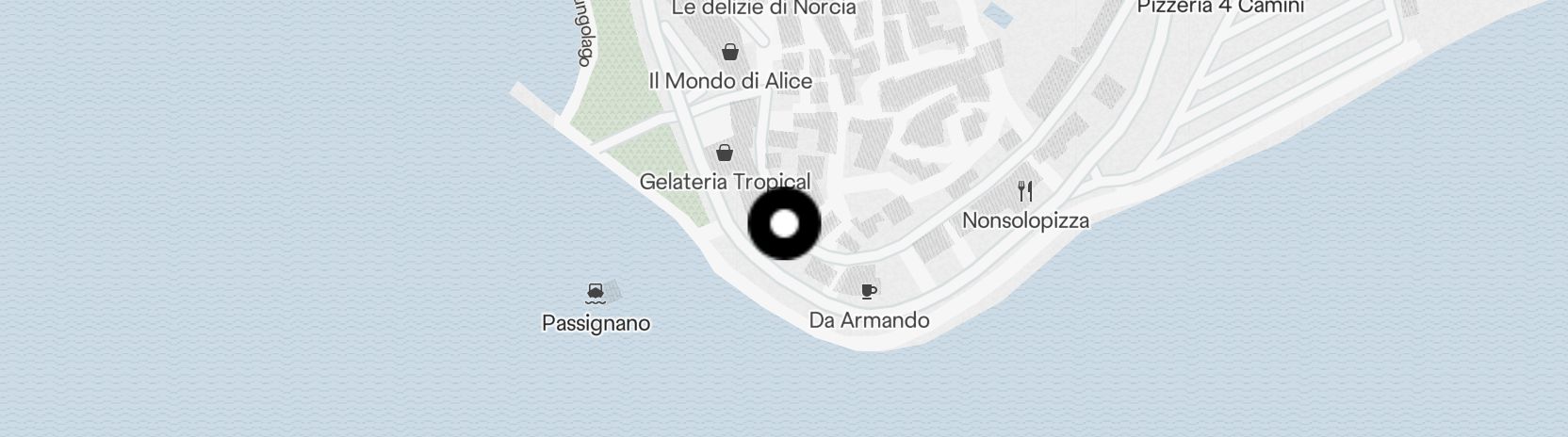Image resolution: width=1568 pixels, height=437 pixels.
Task: Open the Gelateria Tropical shop marker
Action: click(725, 153)
